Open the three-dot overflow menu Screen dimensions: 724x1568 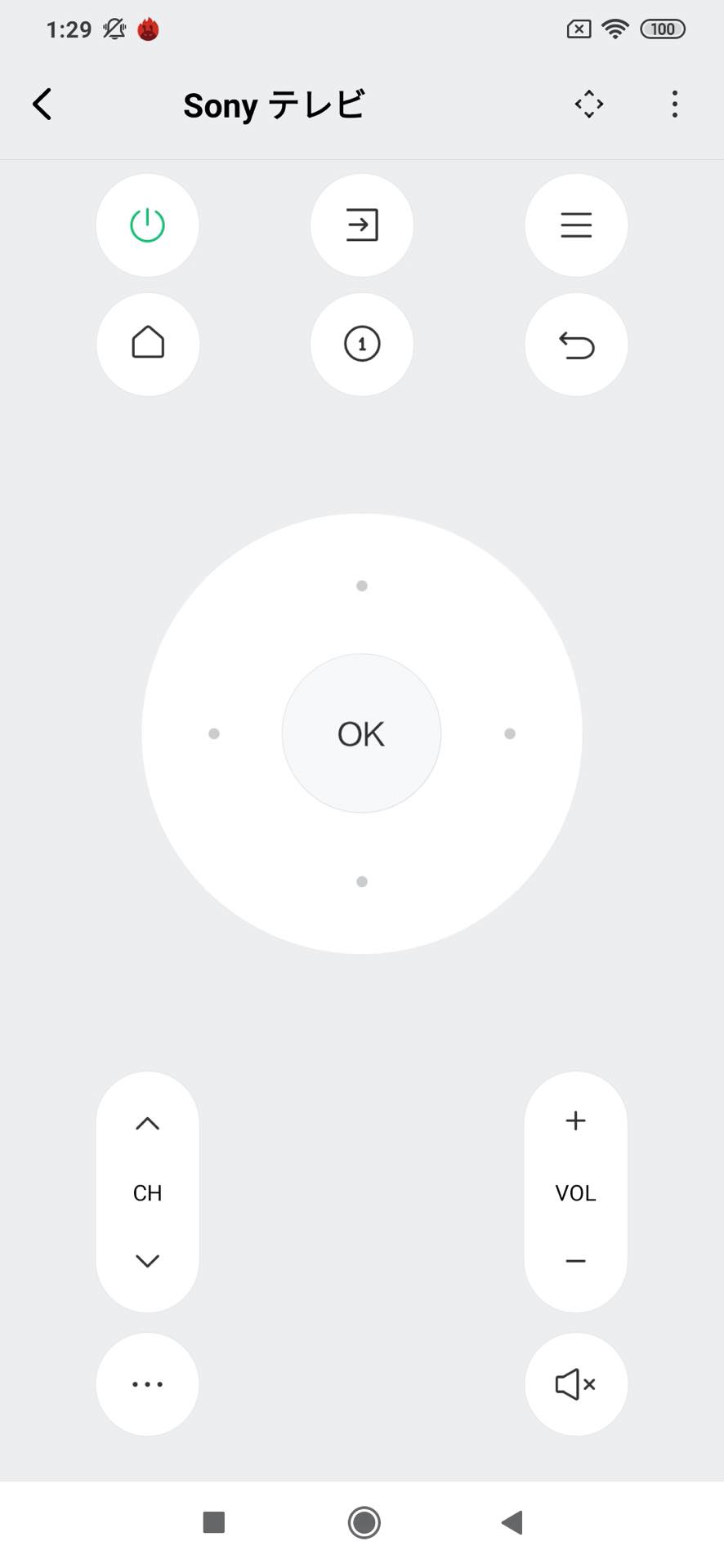point(674,105)
